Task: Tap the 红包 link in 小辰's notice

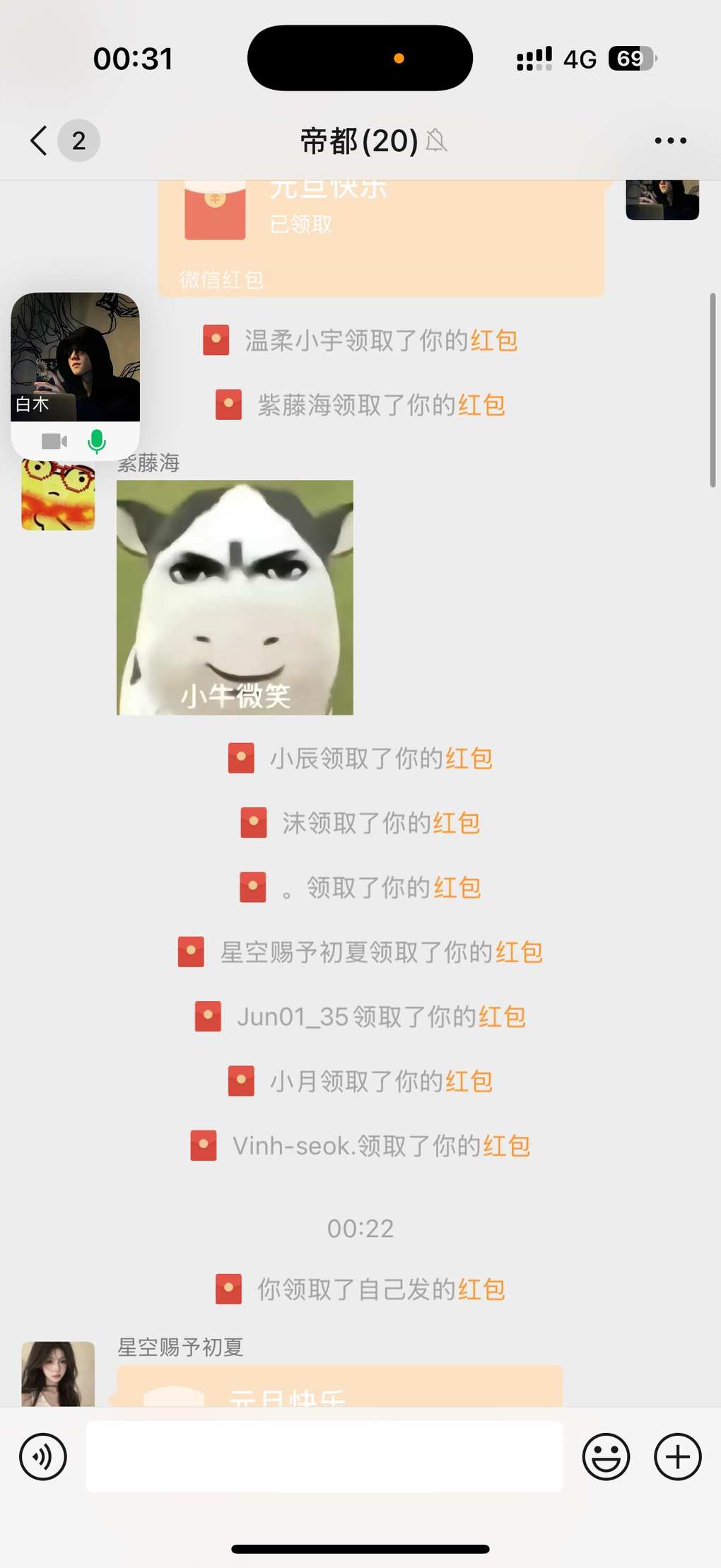Action: tap(469, 759)
